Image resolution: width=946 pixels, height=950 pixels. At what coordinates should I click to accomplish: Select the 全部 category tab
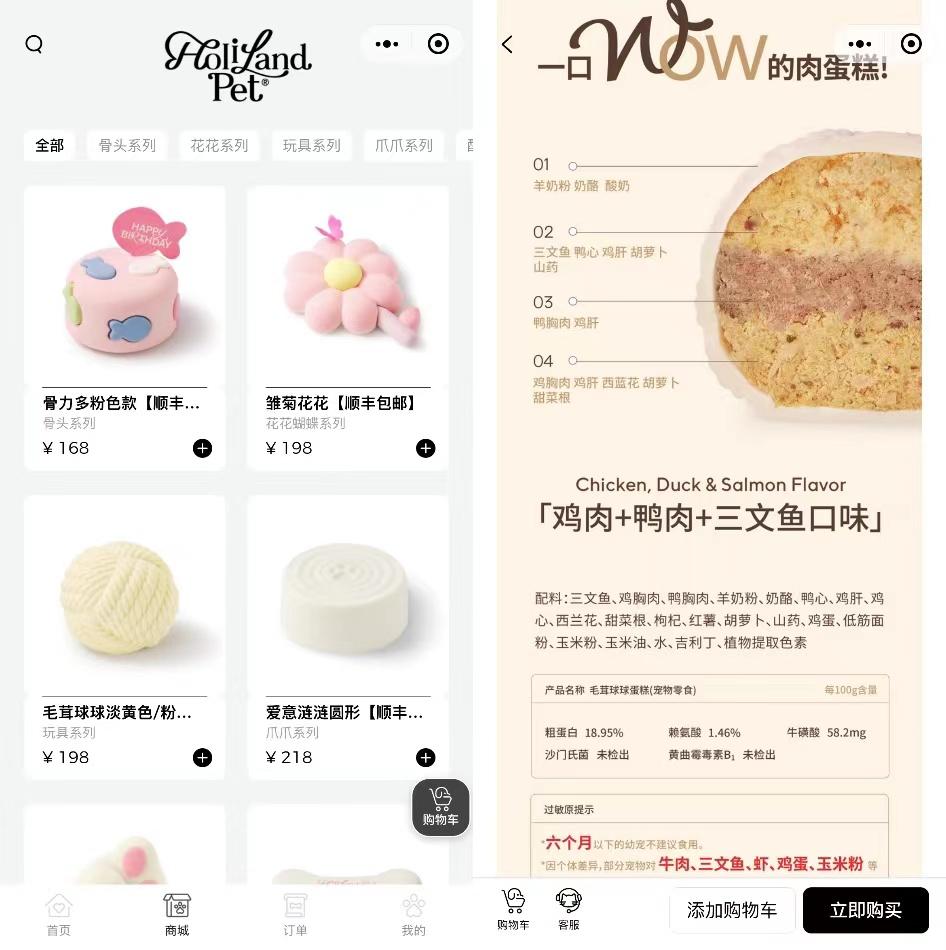pyautogui.click(x=49, y=145)
